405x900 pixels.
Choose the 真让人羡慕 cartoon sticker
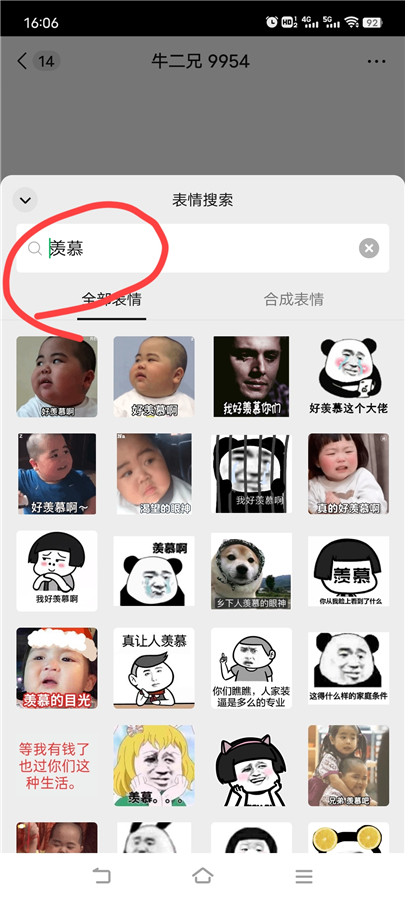point(154,668)
